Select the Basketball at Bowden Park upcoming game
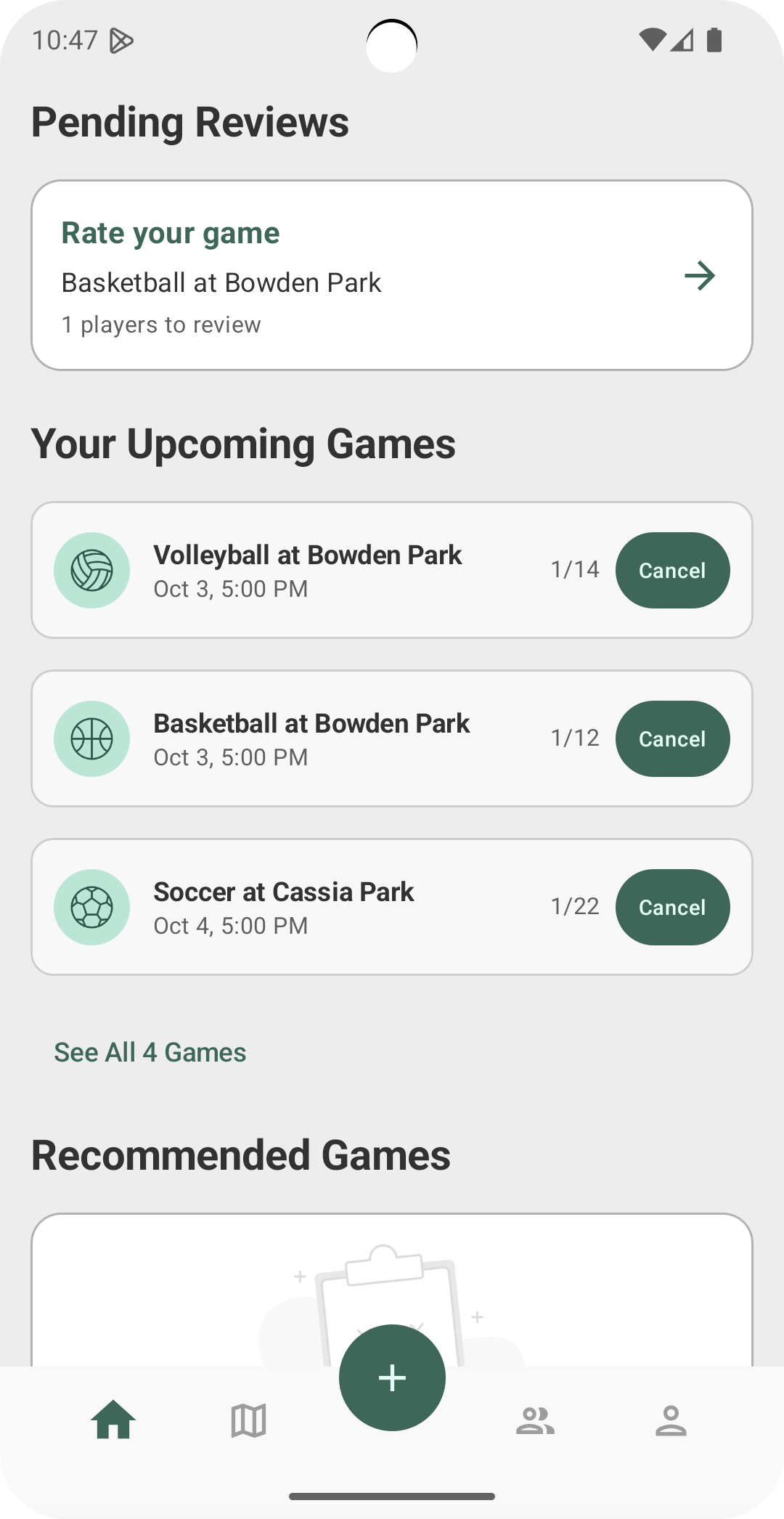The image size is (784, 1519). point(312,738)
